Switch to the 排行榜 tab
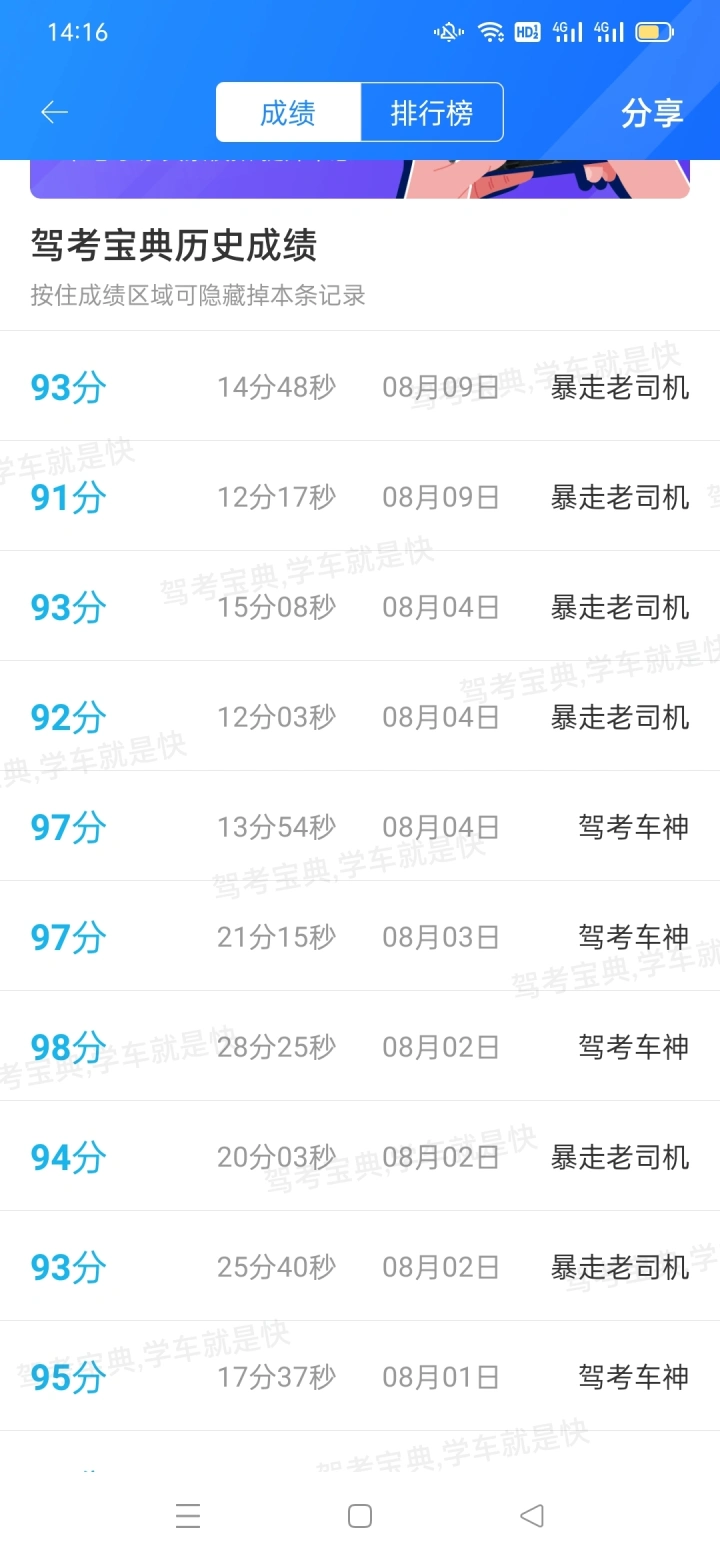 431,113
